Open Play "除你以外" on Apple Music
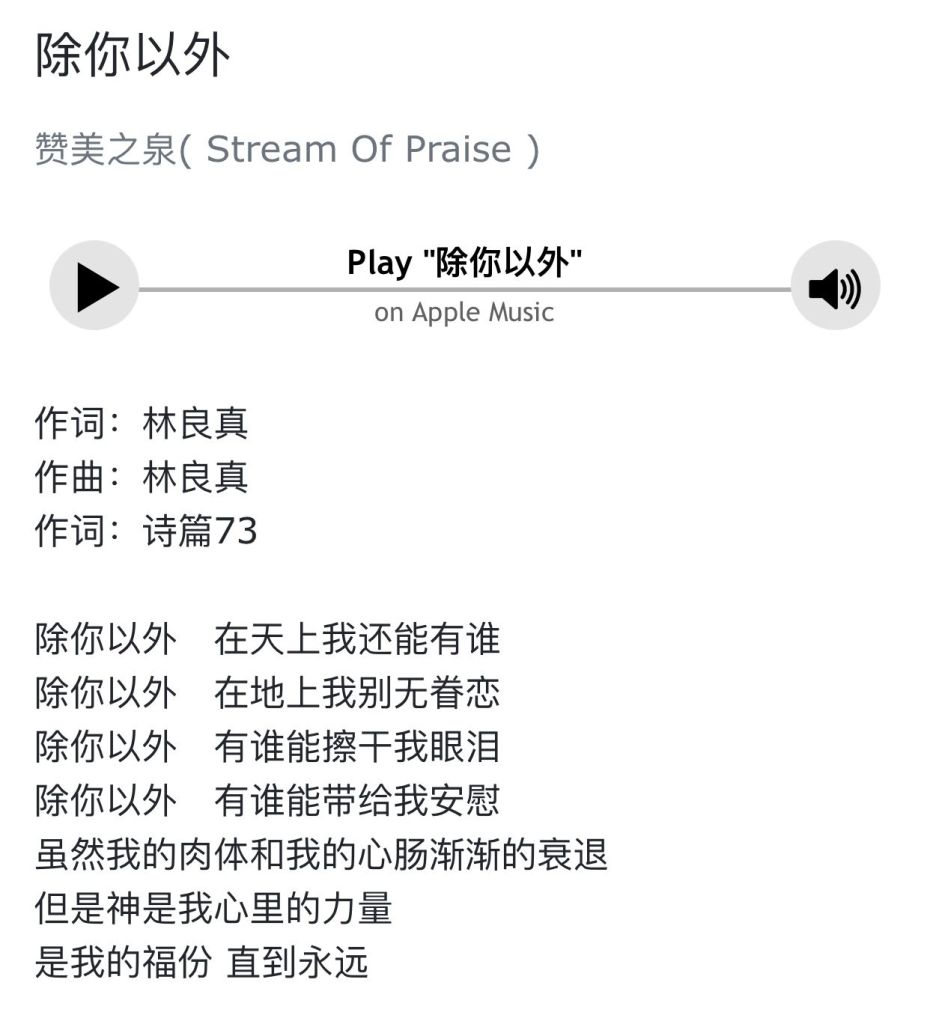Viewport: 930px width, 1024px height. click(x=464, y=264)
